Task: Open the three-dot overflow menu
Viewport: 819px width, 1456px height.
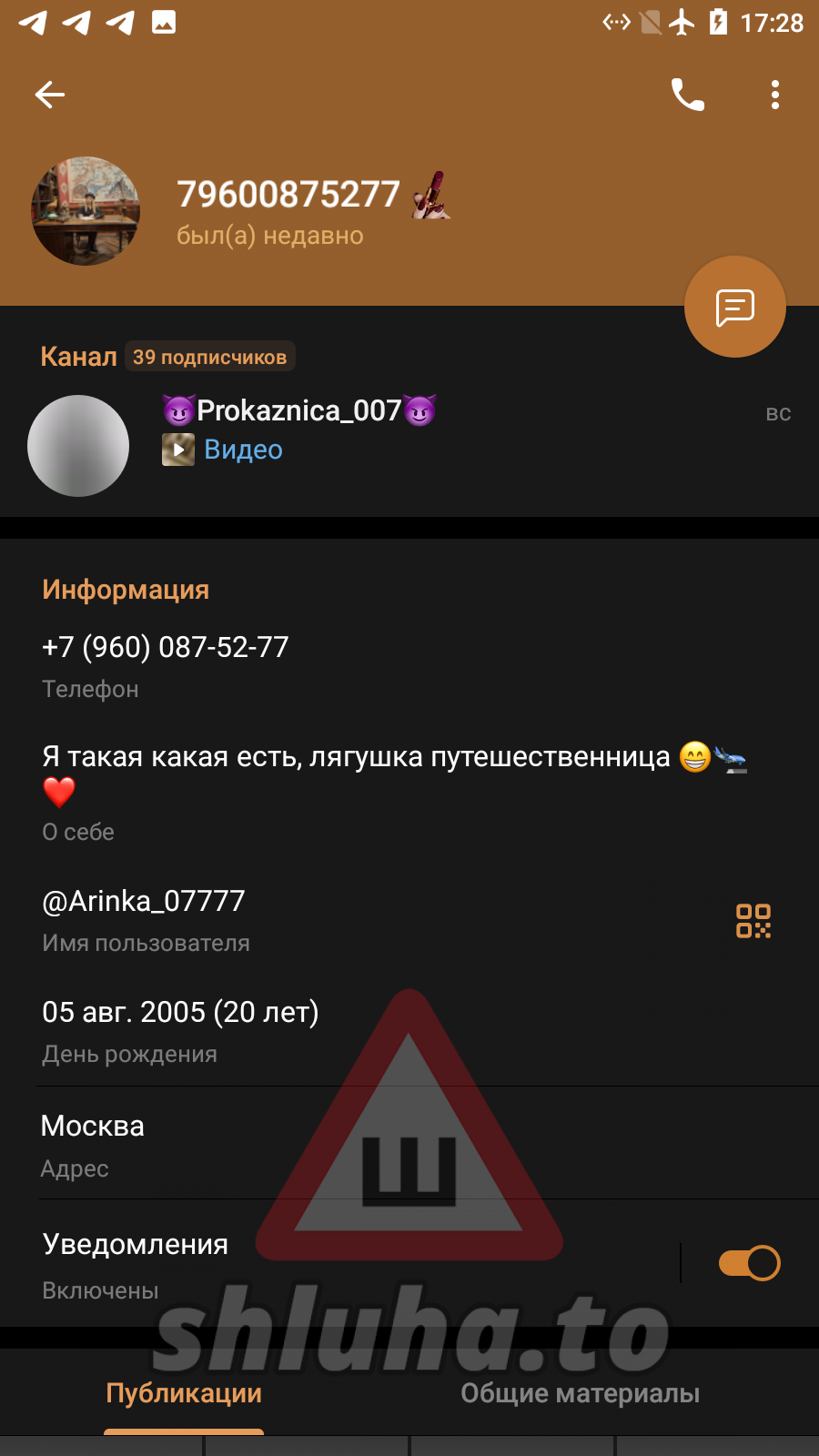Action: coord(774,95)
